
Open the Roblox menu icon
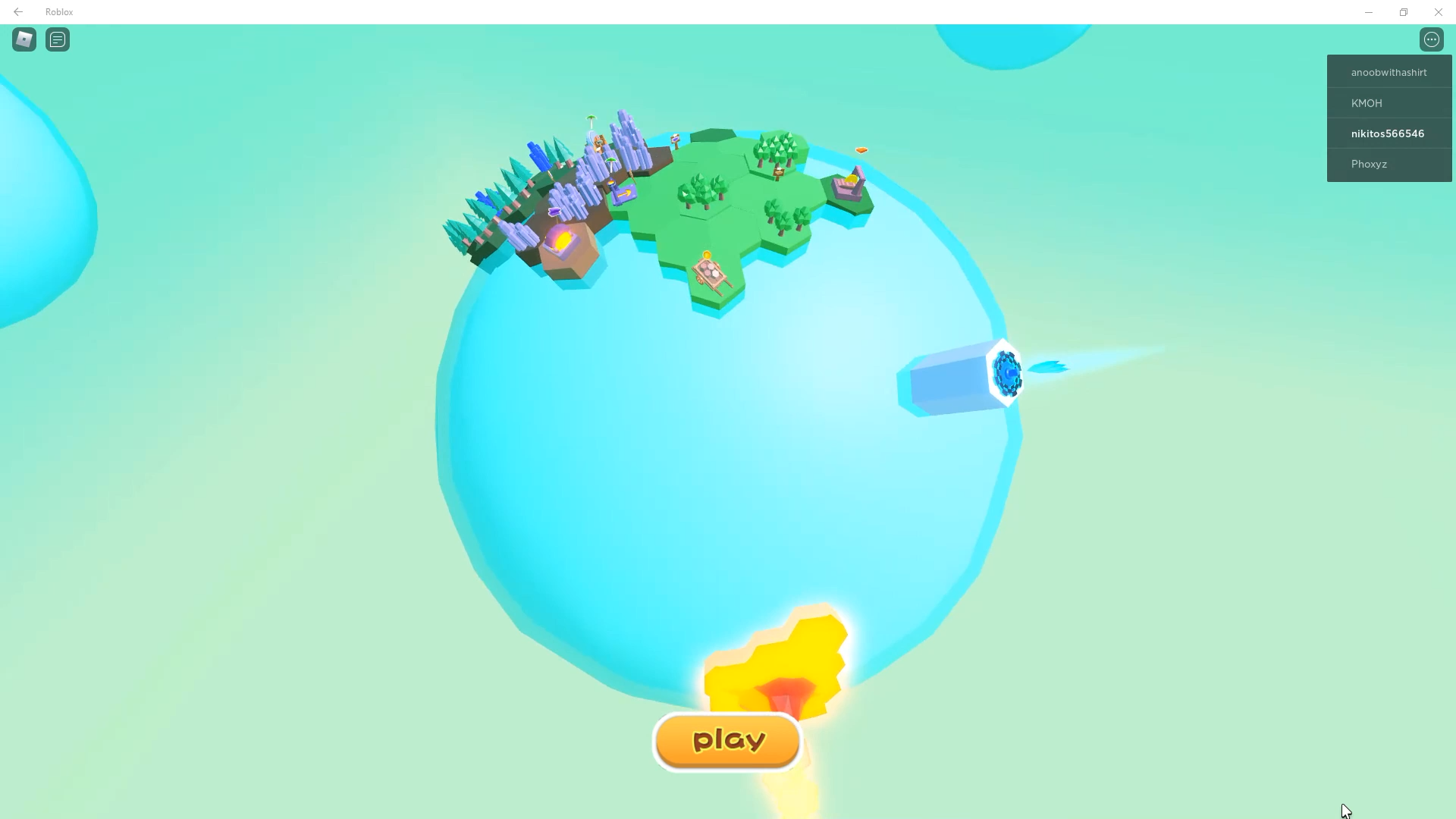point(24,39)
